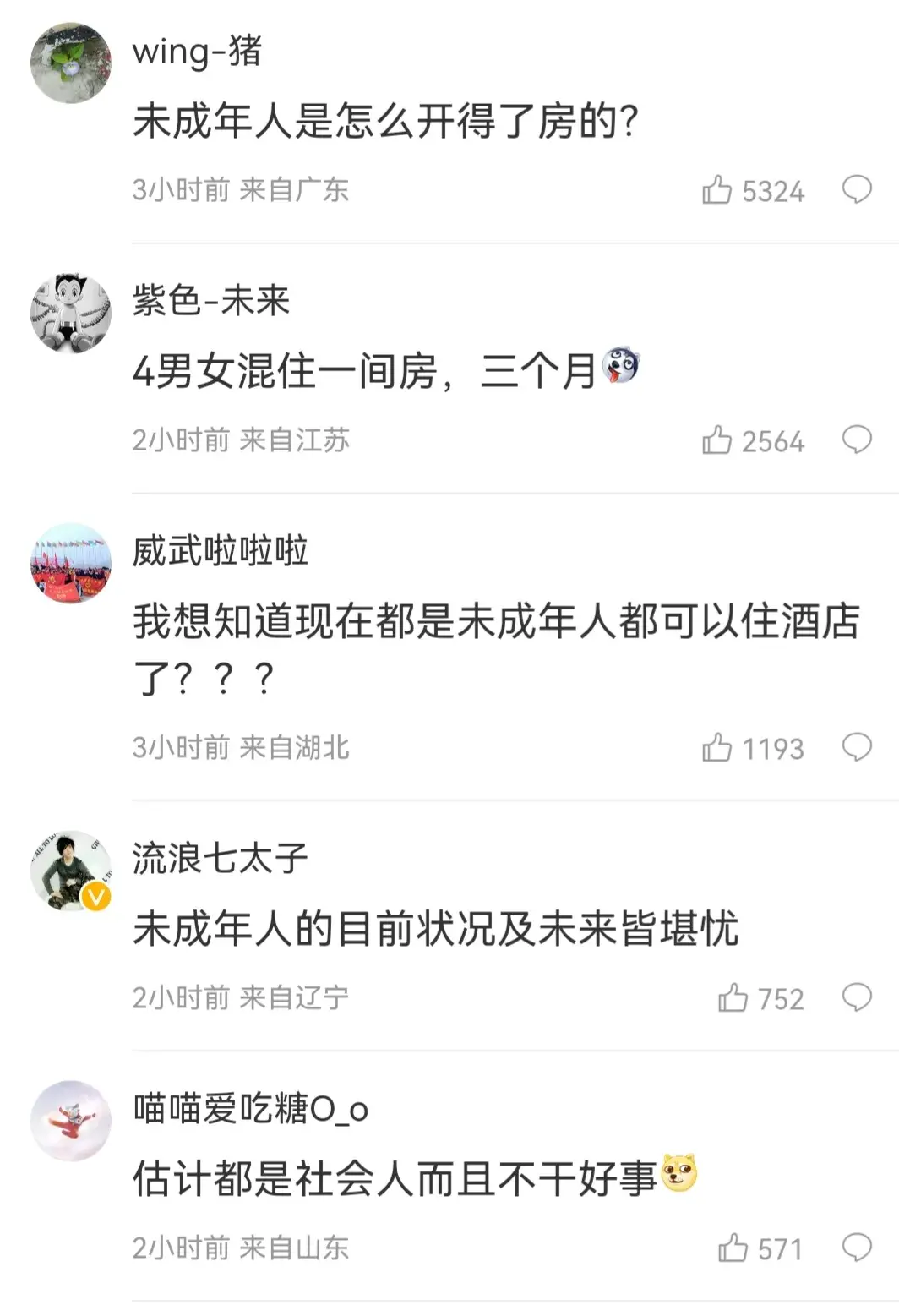Like 紫色-未来's comment
899x1316 pixels.
tap(717, 440)
